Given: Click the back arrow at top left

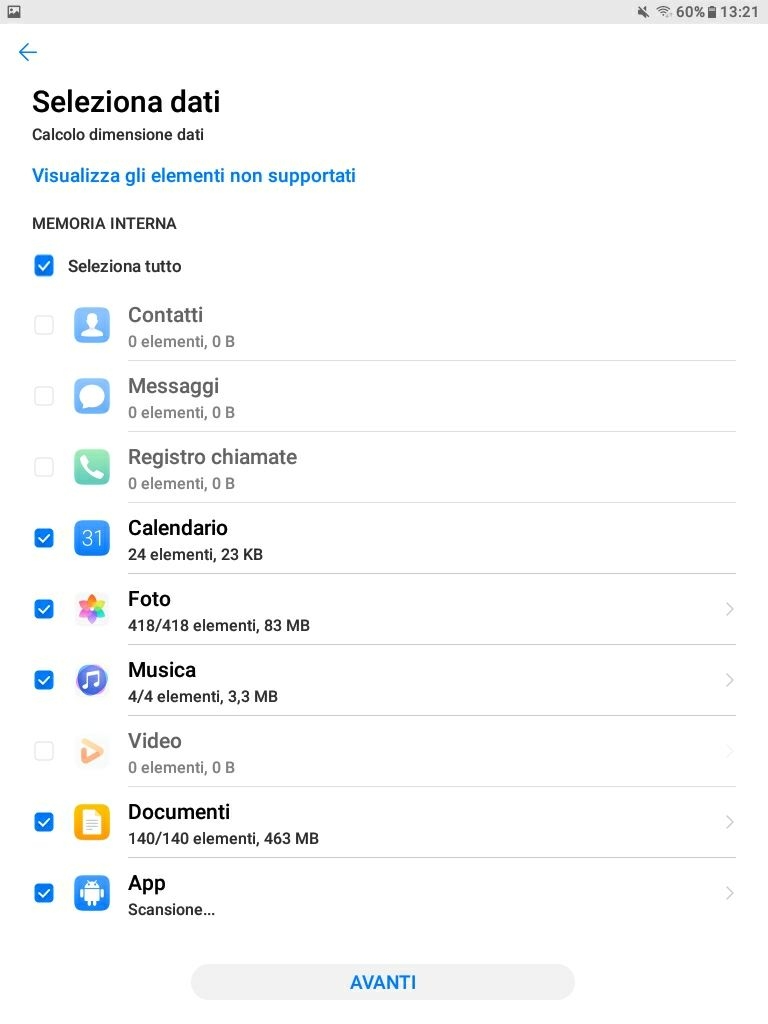Looking at the screenshot, I should (x=27, y=52).
